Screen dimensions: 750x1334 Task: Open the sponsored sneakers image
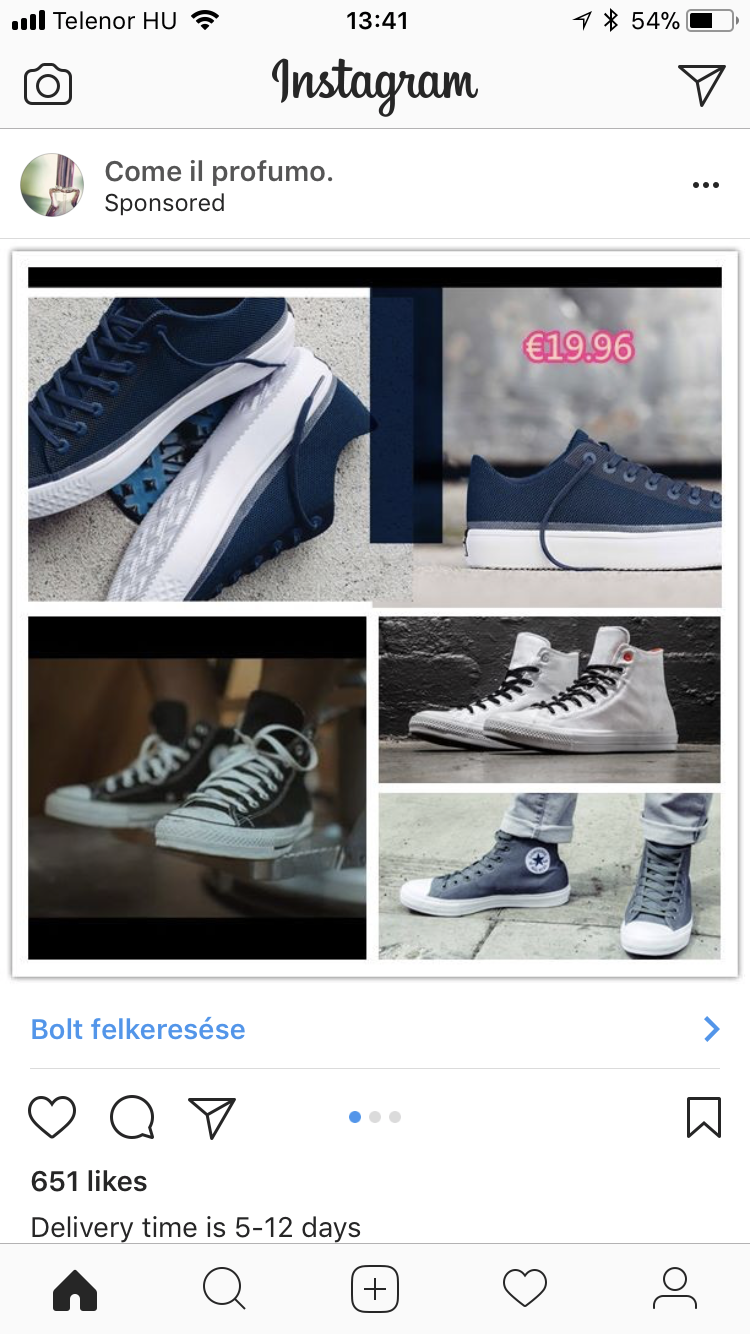coord(375,613)
